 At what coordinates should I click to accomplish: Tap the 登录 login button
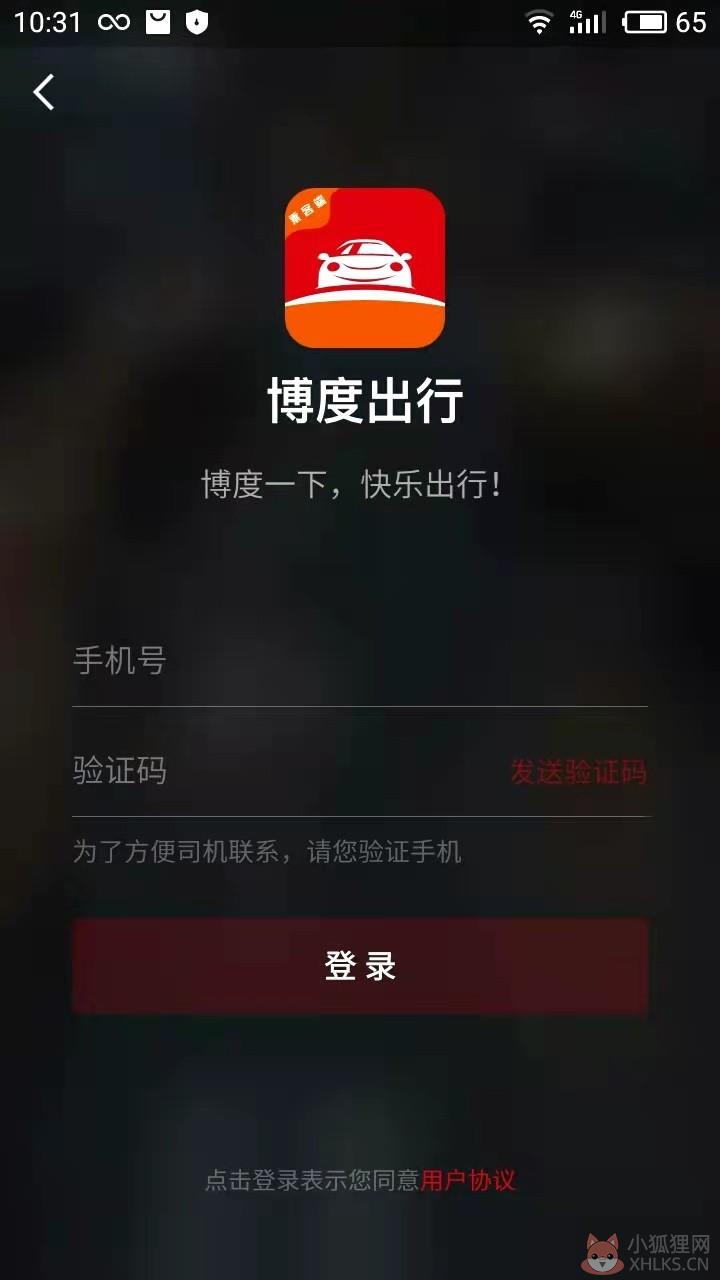click(360, 966)
